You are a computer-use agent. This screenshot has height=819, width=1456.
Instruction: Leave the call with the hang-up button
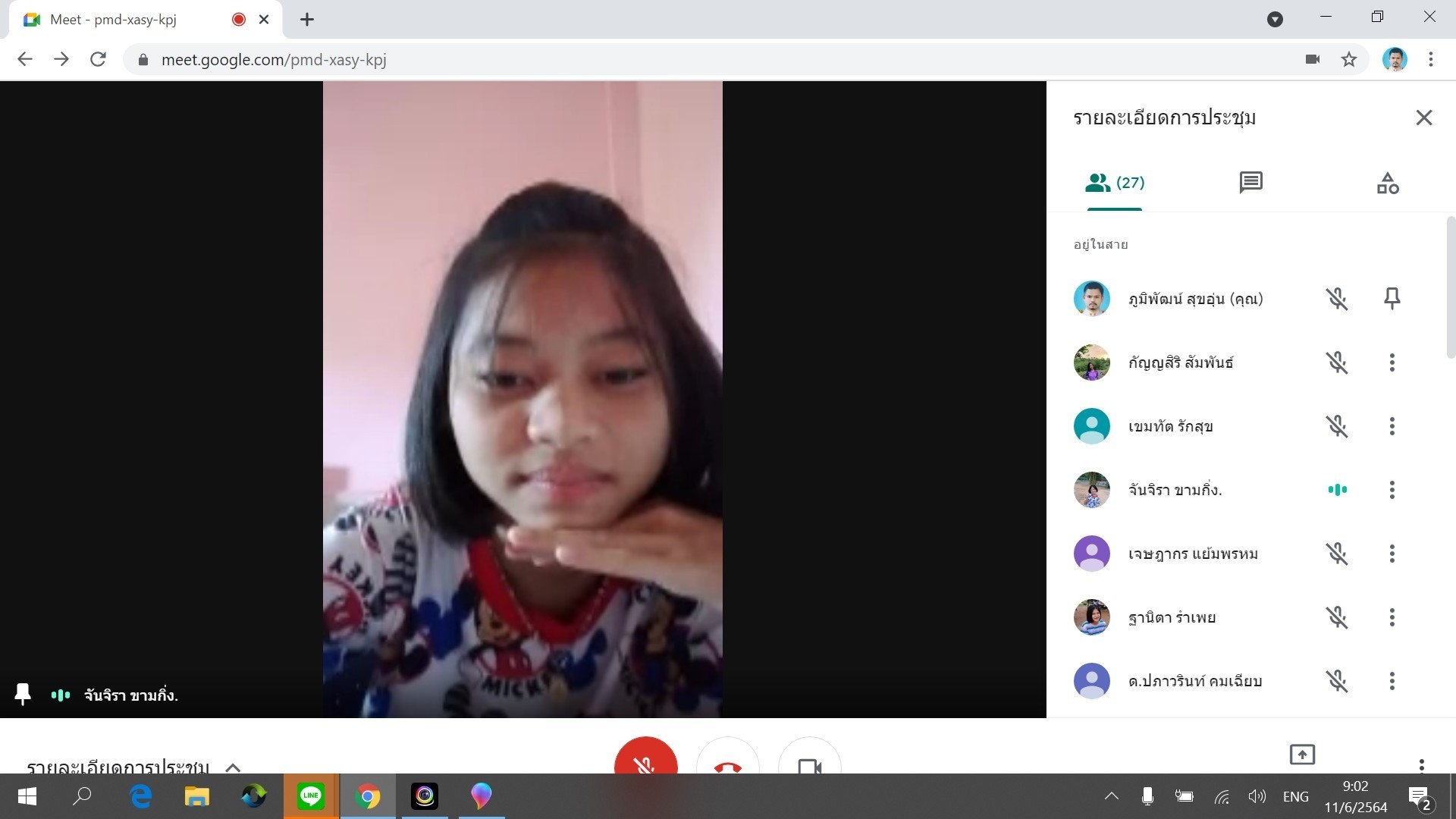[x=727, y=762]
